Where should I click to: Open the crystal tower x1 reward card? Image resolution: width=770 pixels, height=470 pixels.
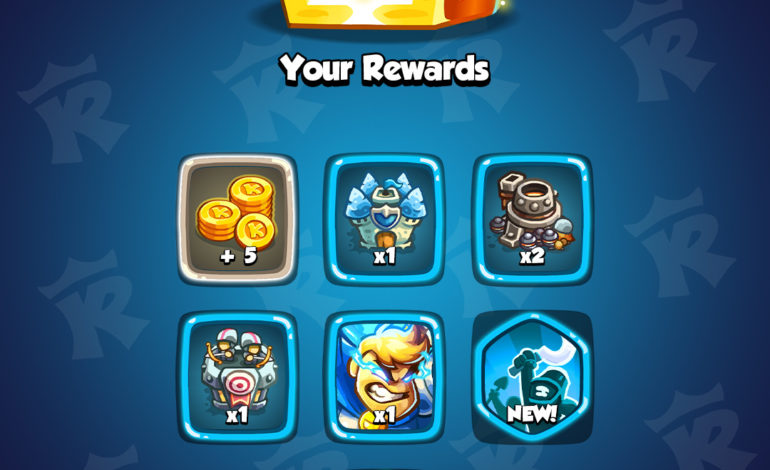pyautogui.click(x=384, y=217)
